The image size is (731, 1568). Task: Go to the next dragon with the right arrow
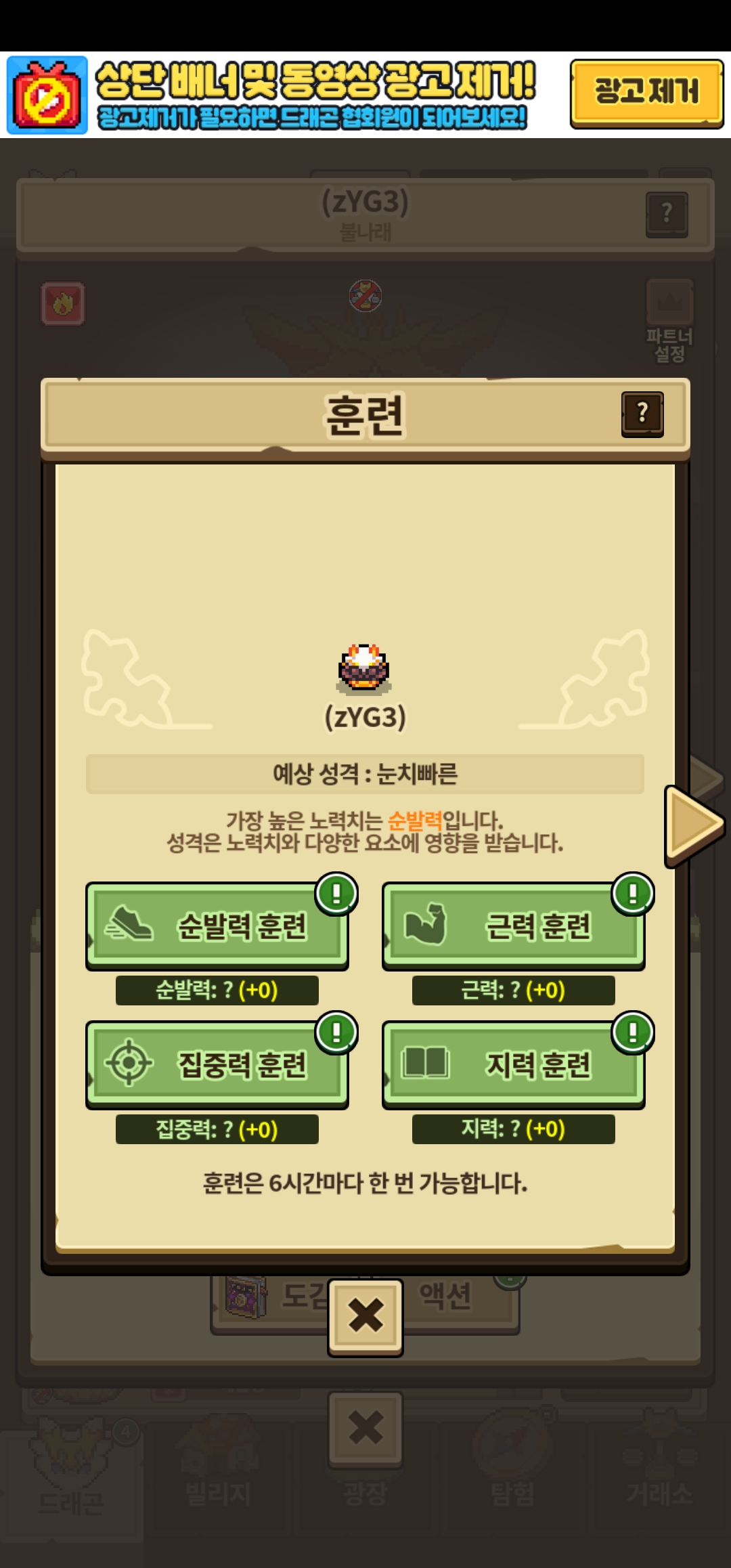(694, 825)
